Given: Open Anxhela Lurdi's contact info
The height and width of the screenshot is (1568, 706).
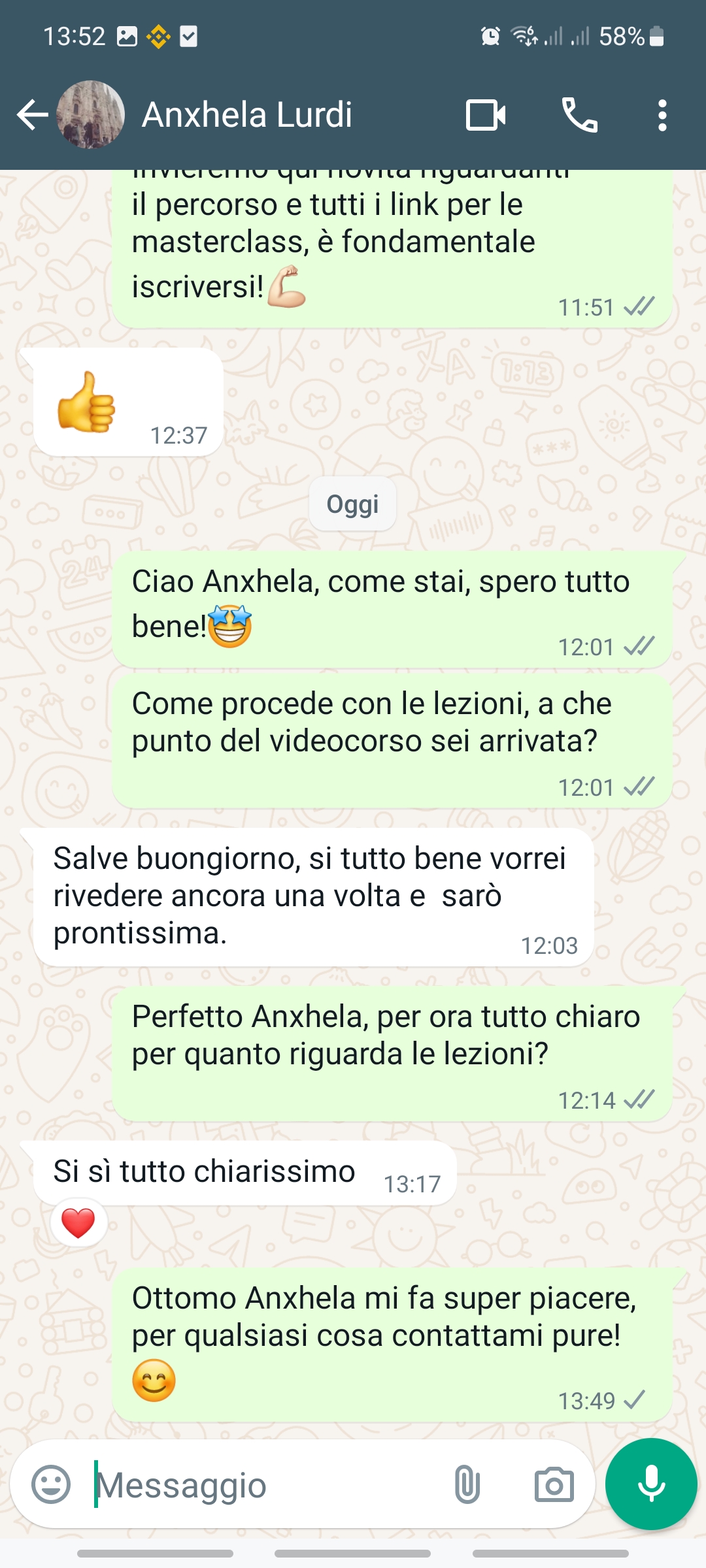Looking at the screenshot, I should (247, 116).
